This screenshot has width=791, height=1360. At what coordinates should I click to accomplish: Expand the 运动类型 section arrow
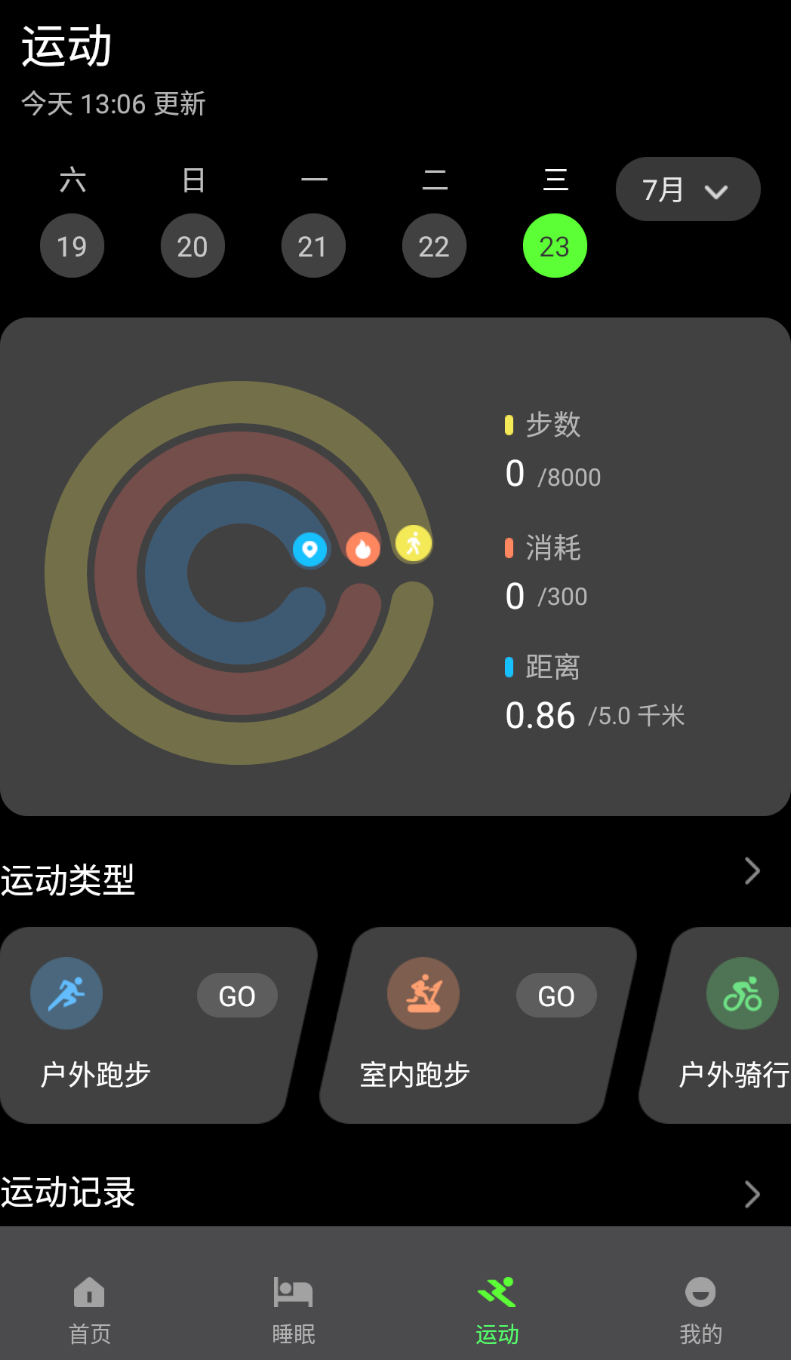(753, 872)
